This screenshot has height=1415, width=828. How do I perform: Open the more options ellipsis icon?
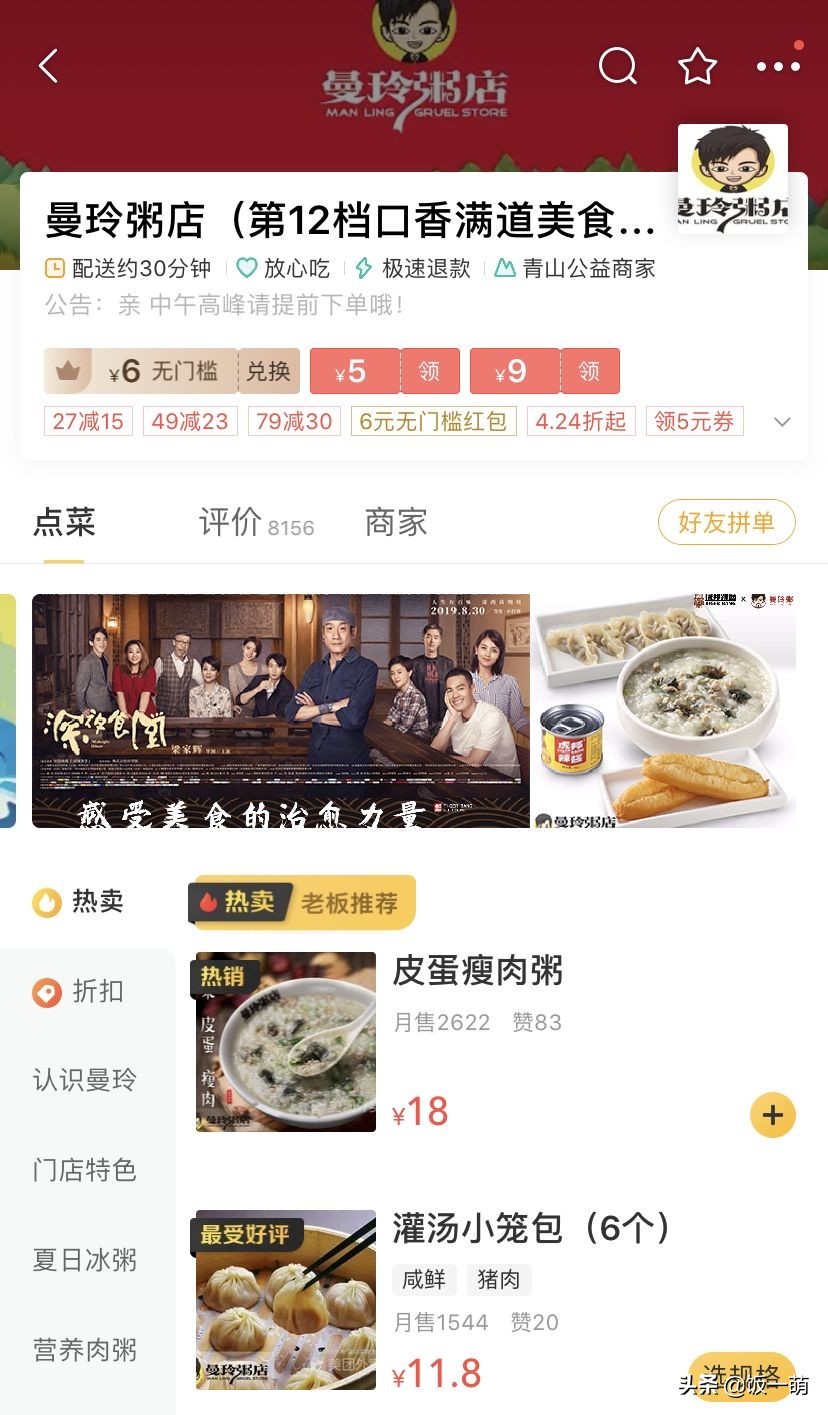click(777, 66)
